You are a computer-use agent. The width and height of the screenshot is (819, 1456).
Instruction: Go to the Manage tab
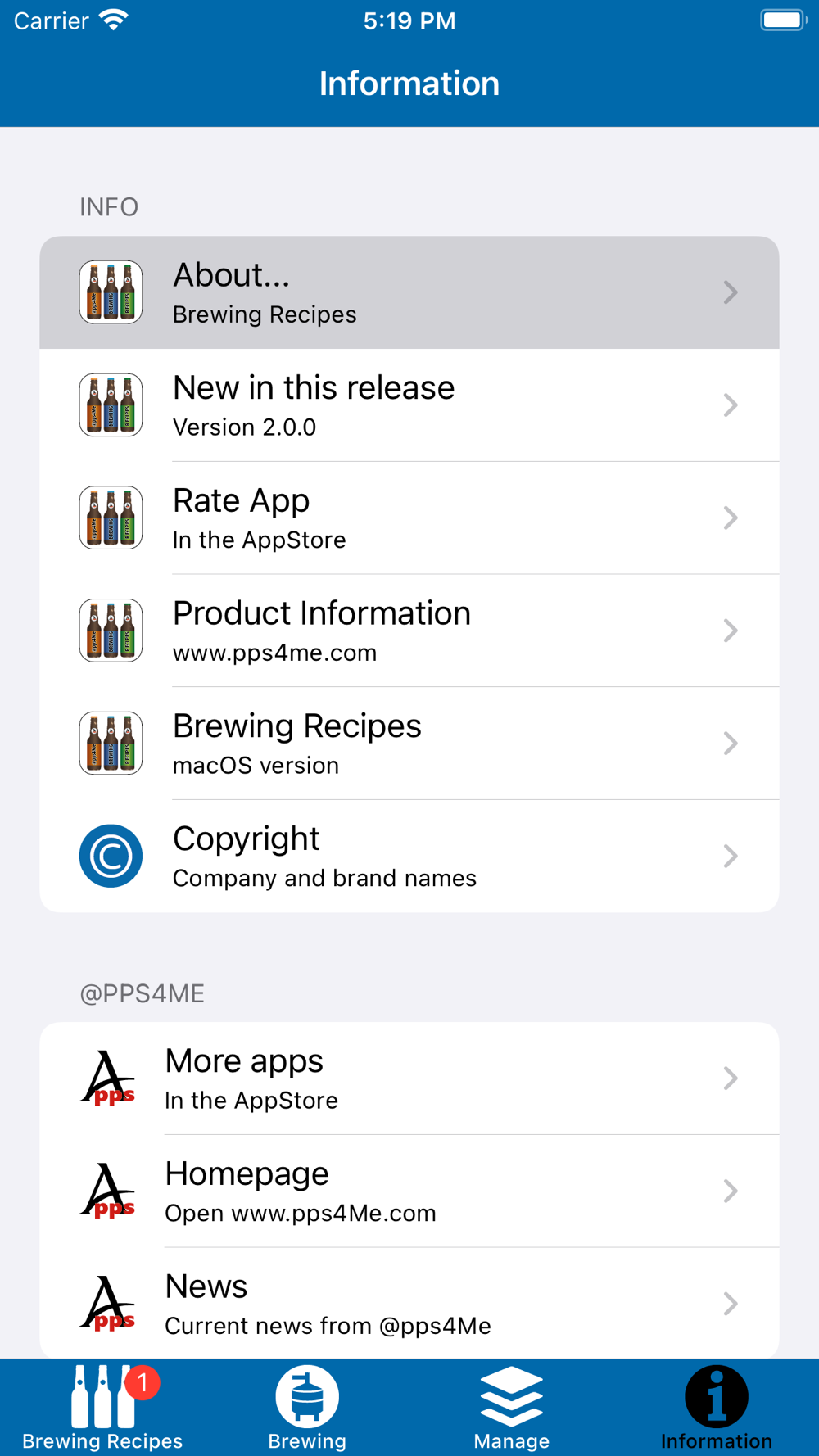(512, 1407)
